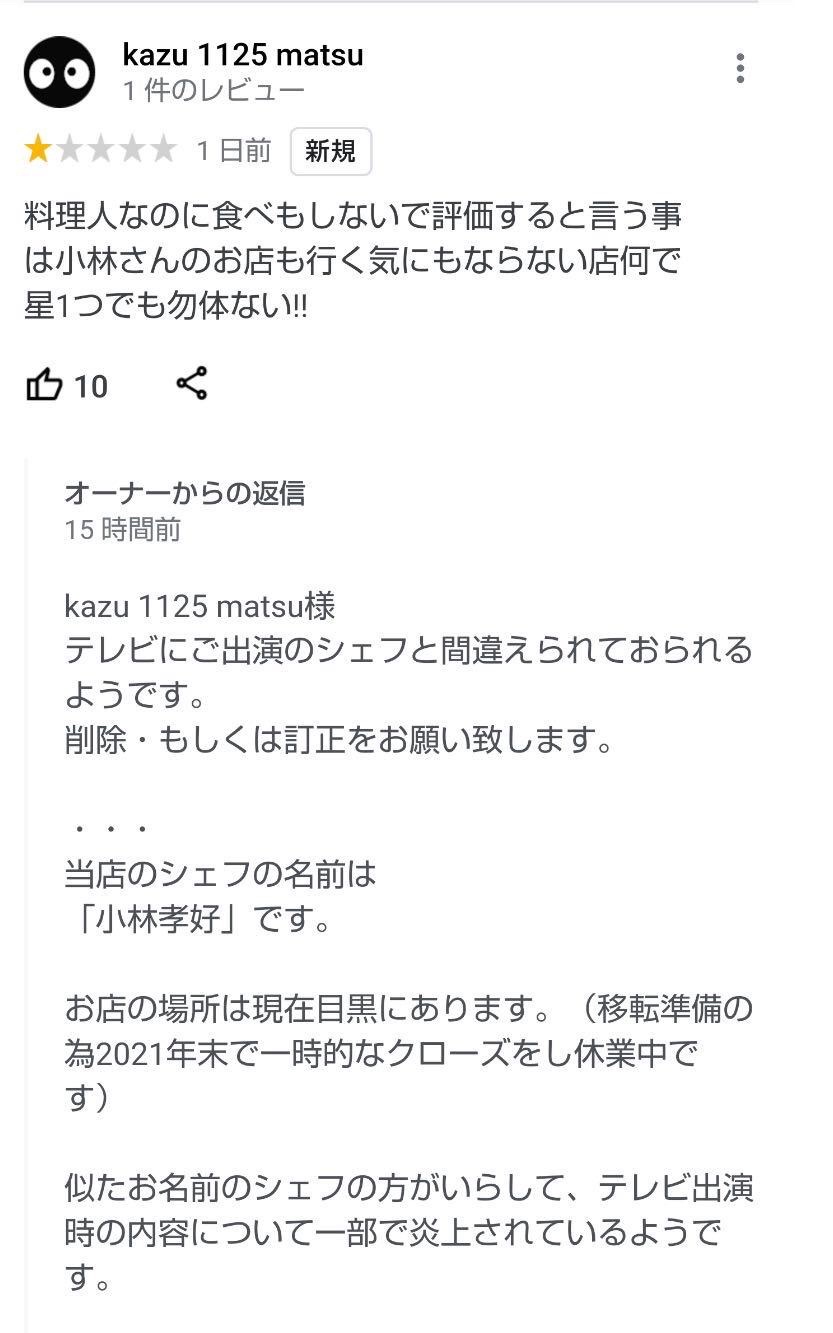Screen dimensions: 833x1333
Task: Share kazu 1125 matsu's review
Action: (x=191, y=384)
